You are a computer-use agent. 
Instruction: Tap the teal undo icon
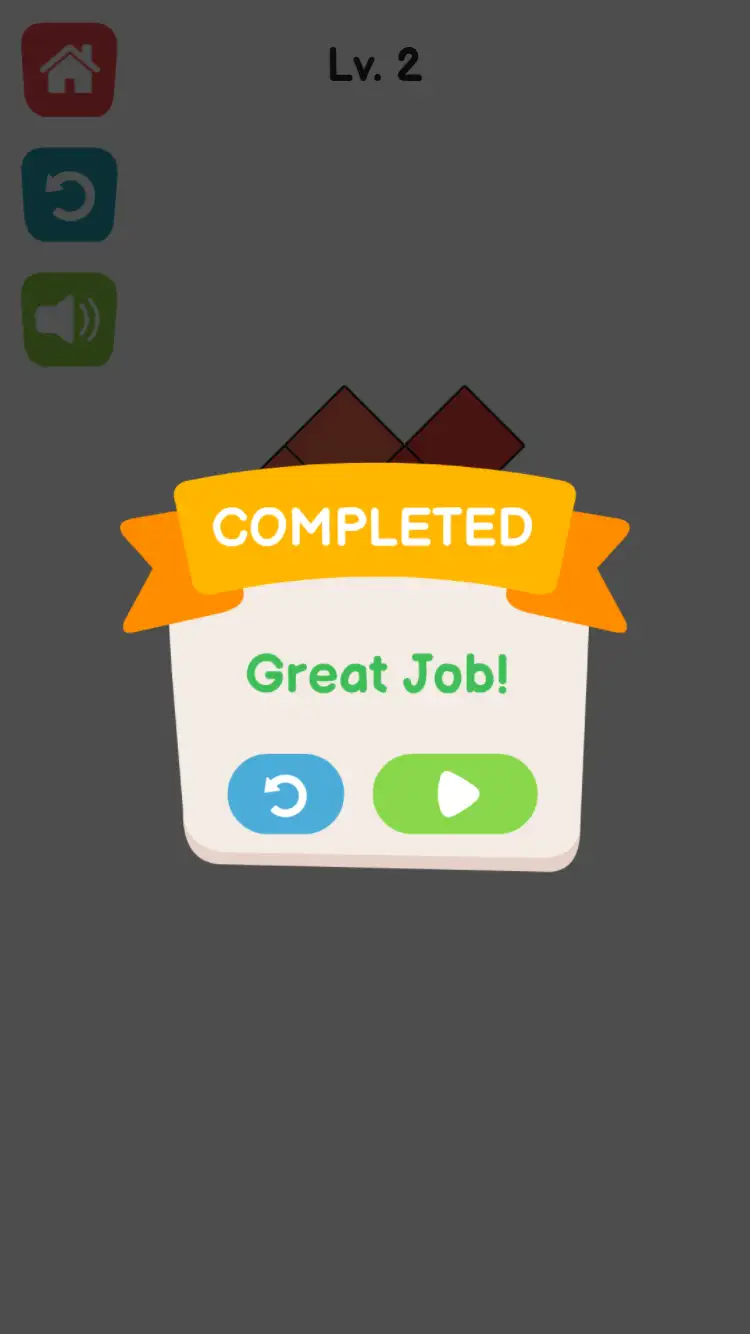69,195
